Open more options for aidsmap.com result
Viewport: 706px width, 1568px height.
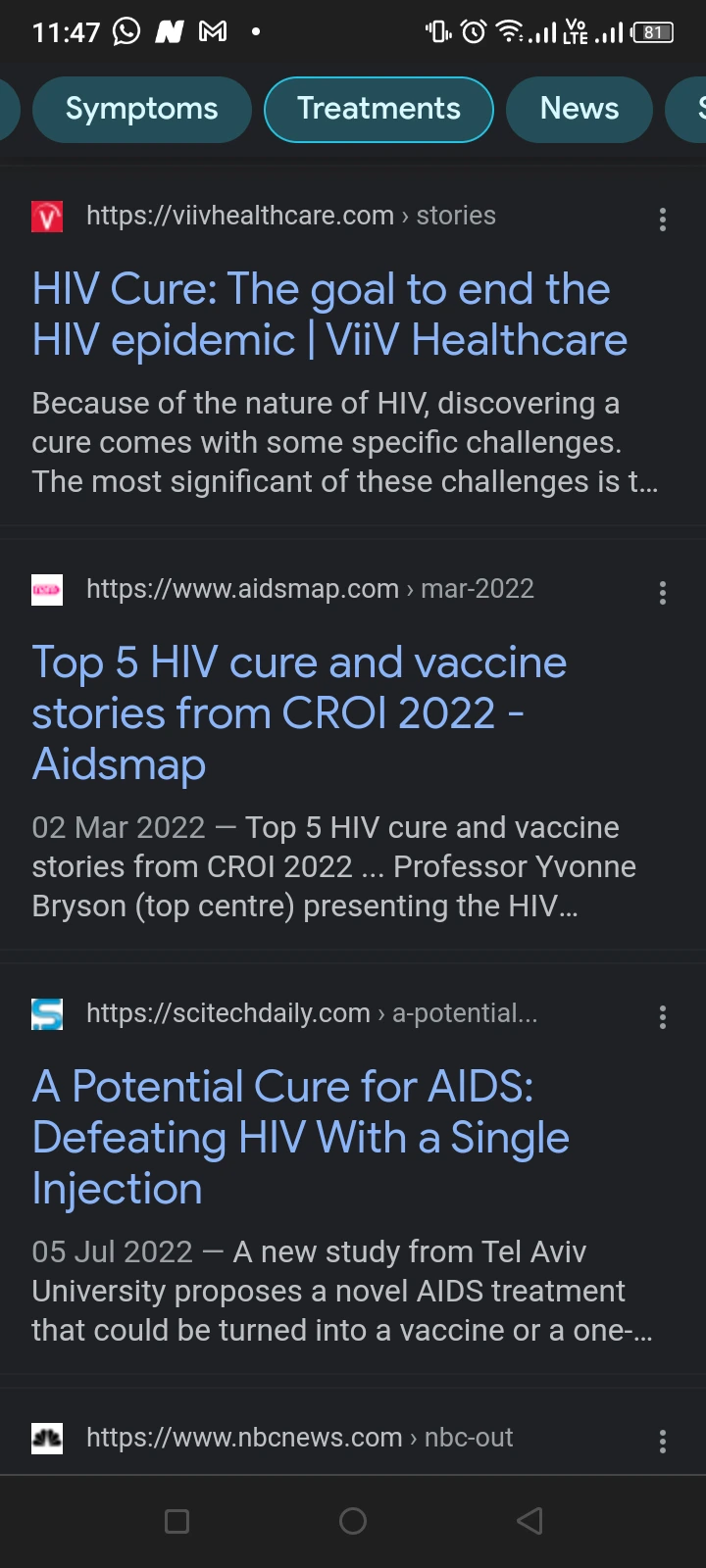(x=663, y=593)
